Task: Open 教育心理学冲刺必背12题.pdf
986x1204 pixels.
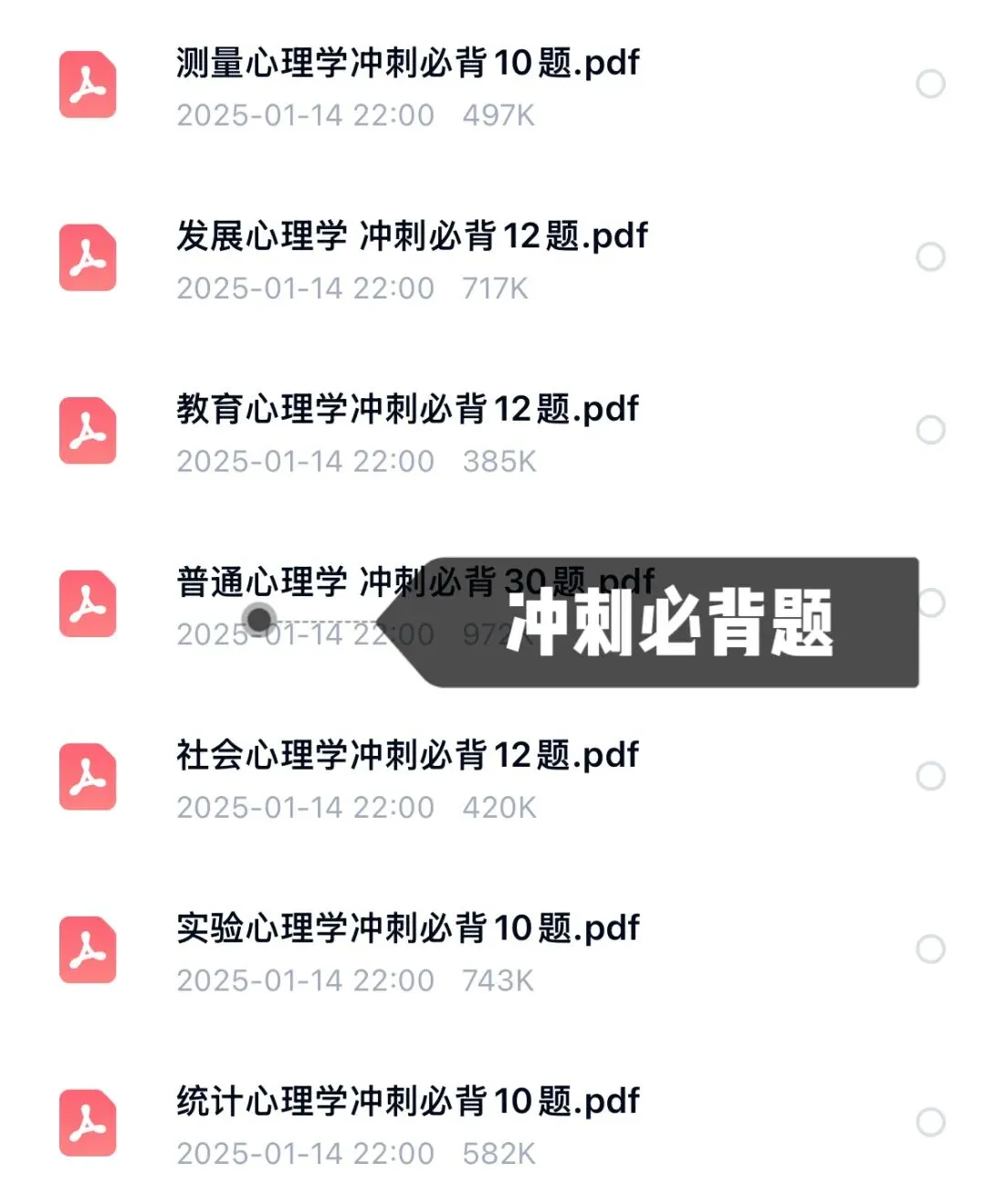Action: (407, 410)
